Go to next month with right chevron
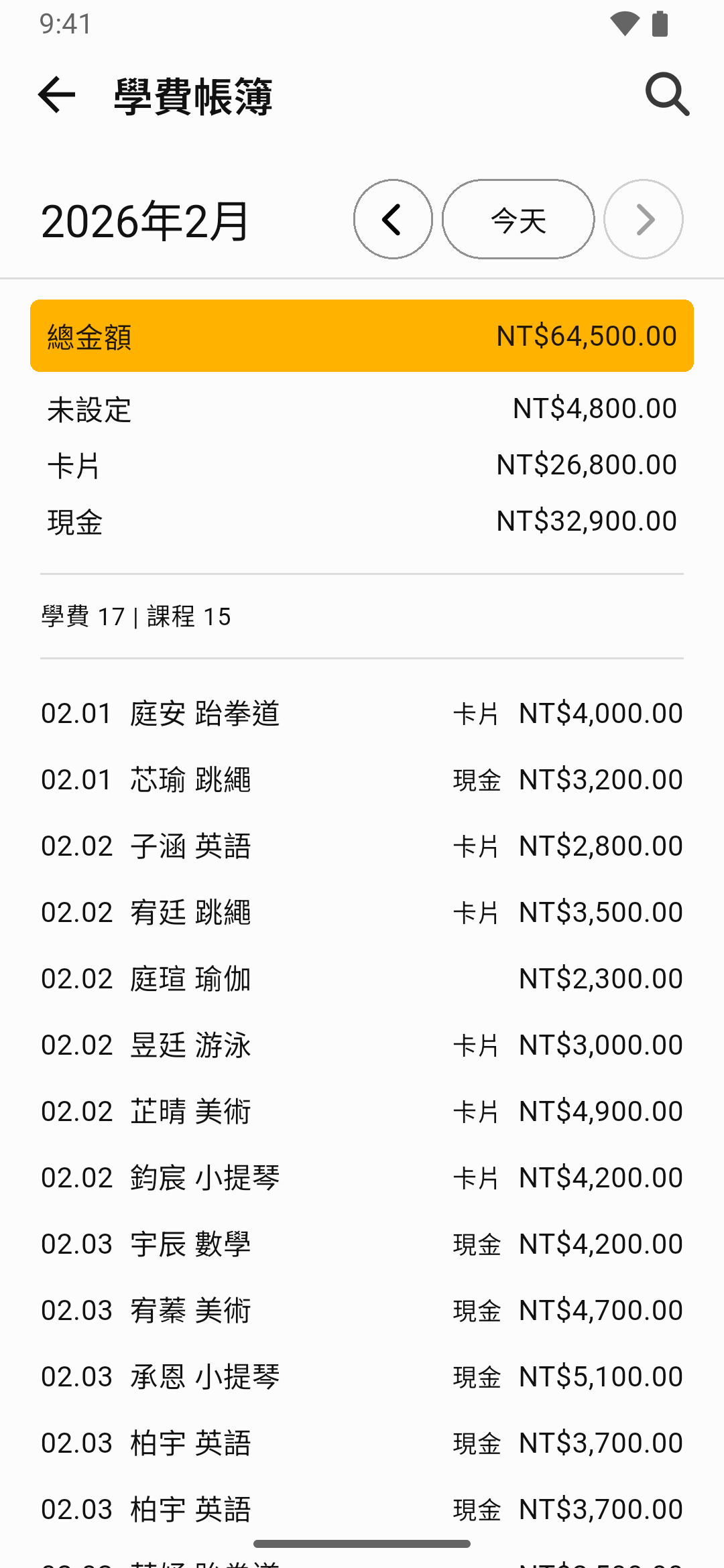The image size is (724, 1568). (x=643, y=219)
